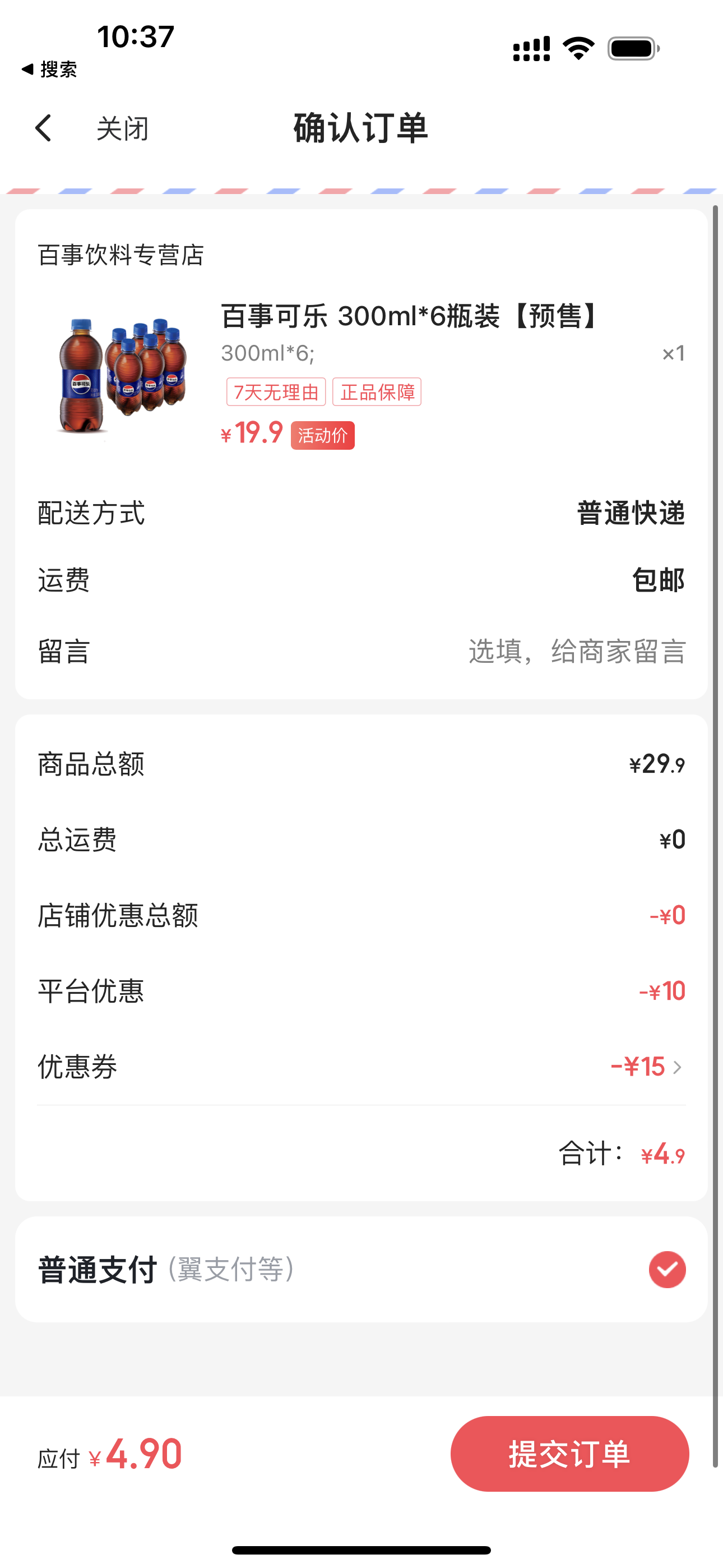Submit the order with 提交订单

pyautogui.click(x=569, y=1454)
